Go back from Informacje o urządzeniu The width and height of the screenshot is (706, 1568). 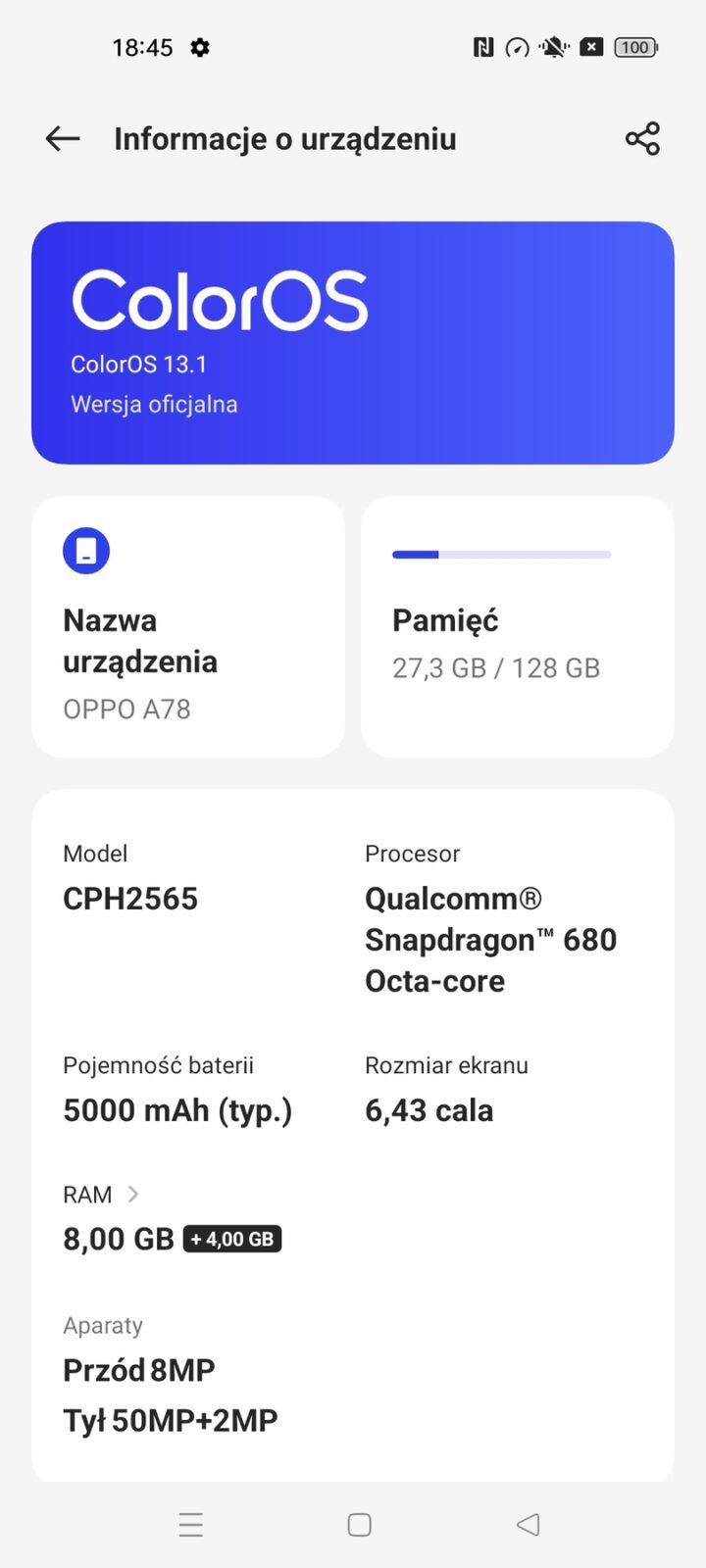pos(63,139)
